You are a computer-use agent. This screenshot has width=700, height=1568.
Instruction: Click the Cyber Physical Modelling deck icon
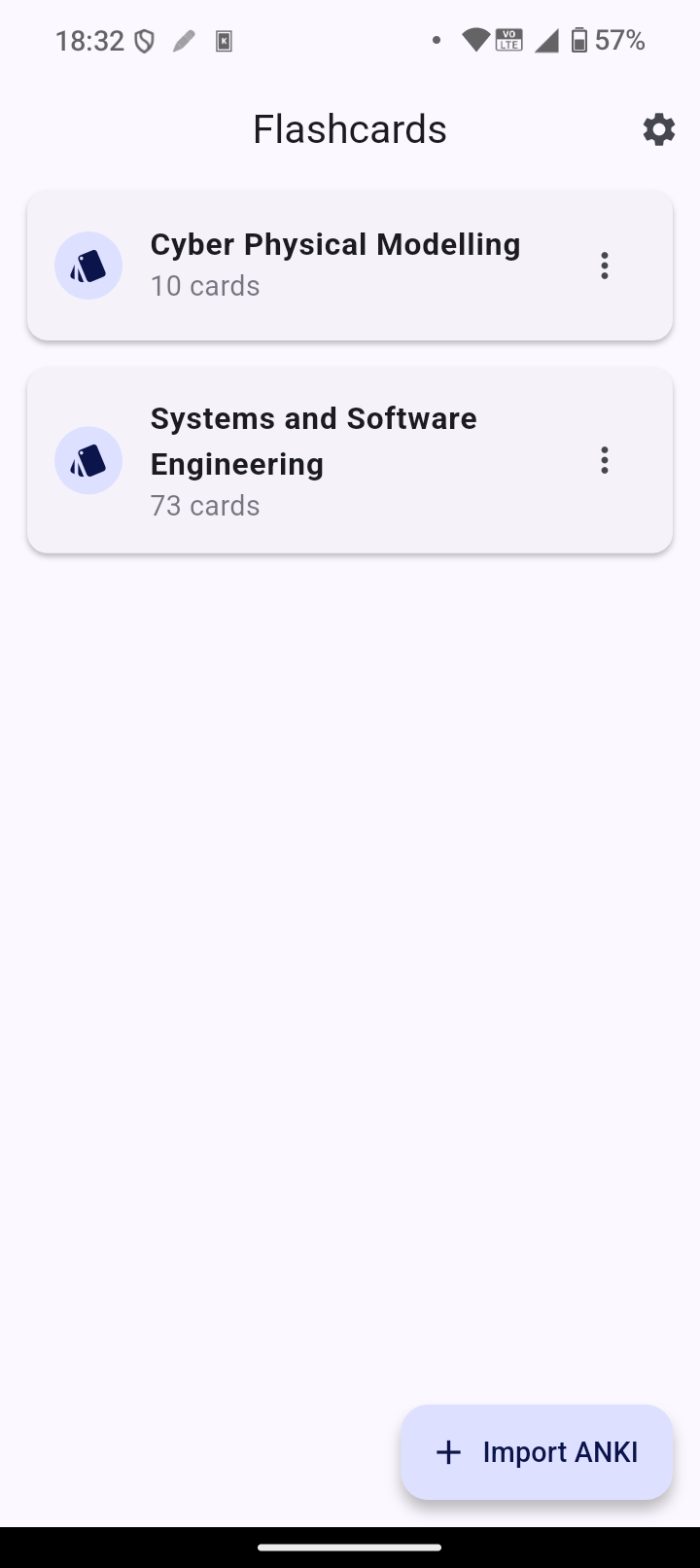(x=87, y=265)
